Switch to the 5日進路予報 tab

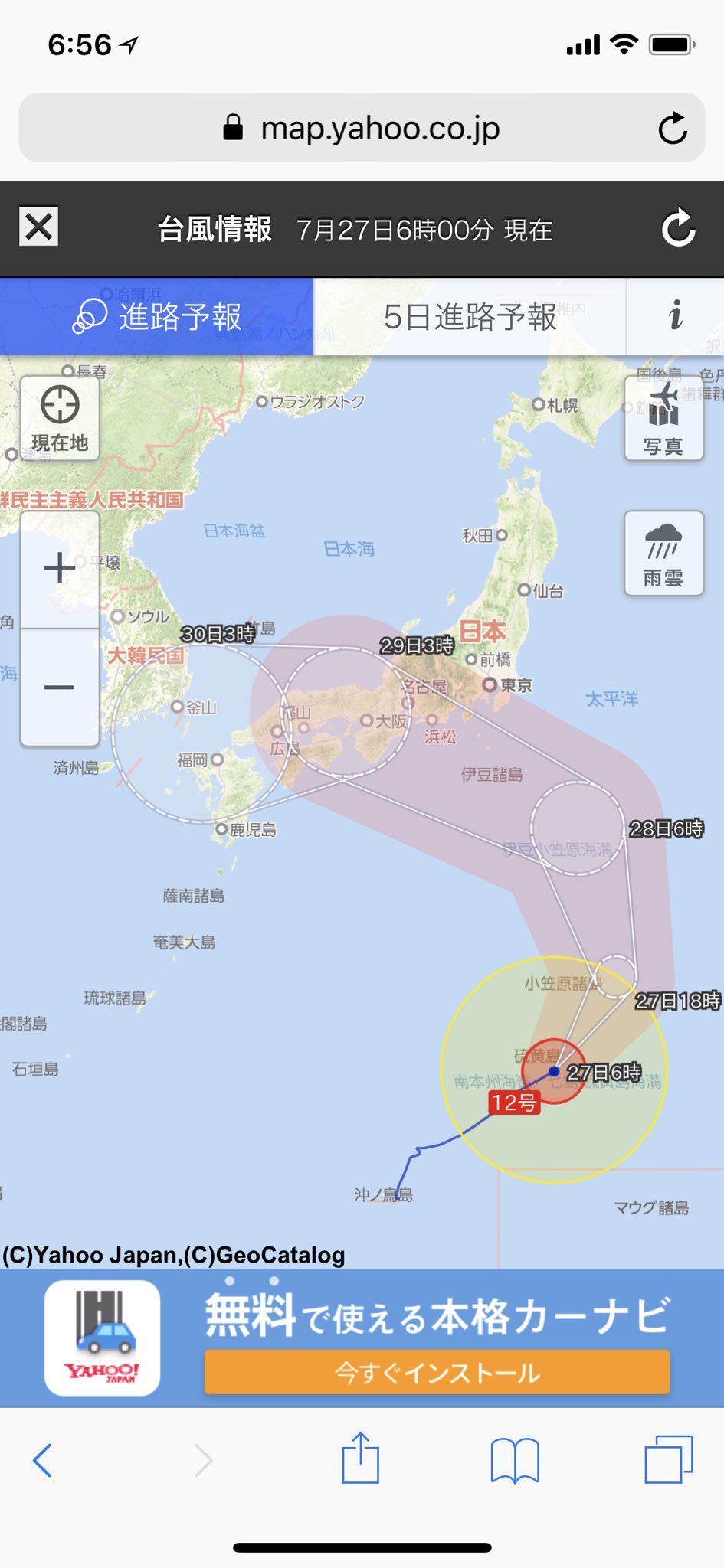[470, 316]
